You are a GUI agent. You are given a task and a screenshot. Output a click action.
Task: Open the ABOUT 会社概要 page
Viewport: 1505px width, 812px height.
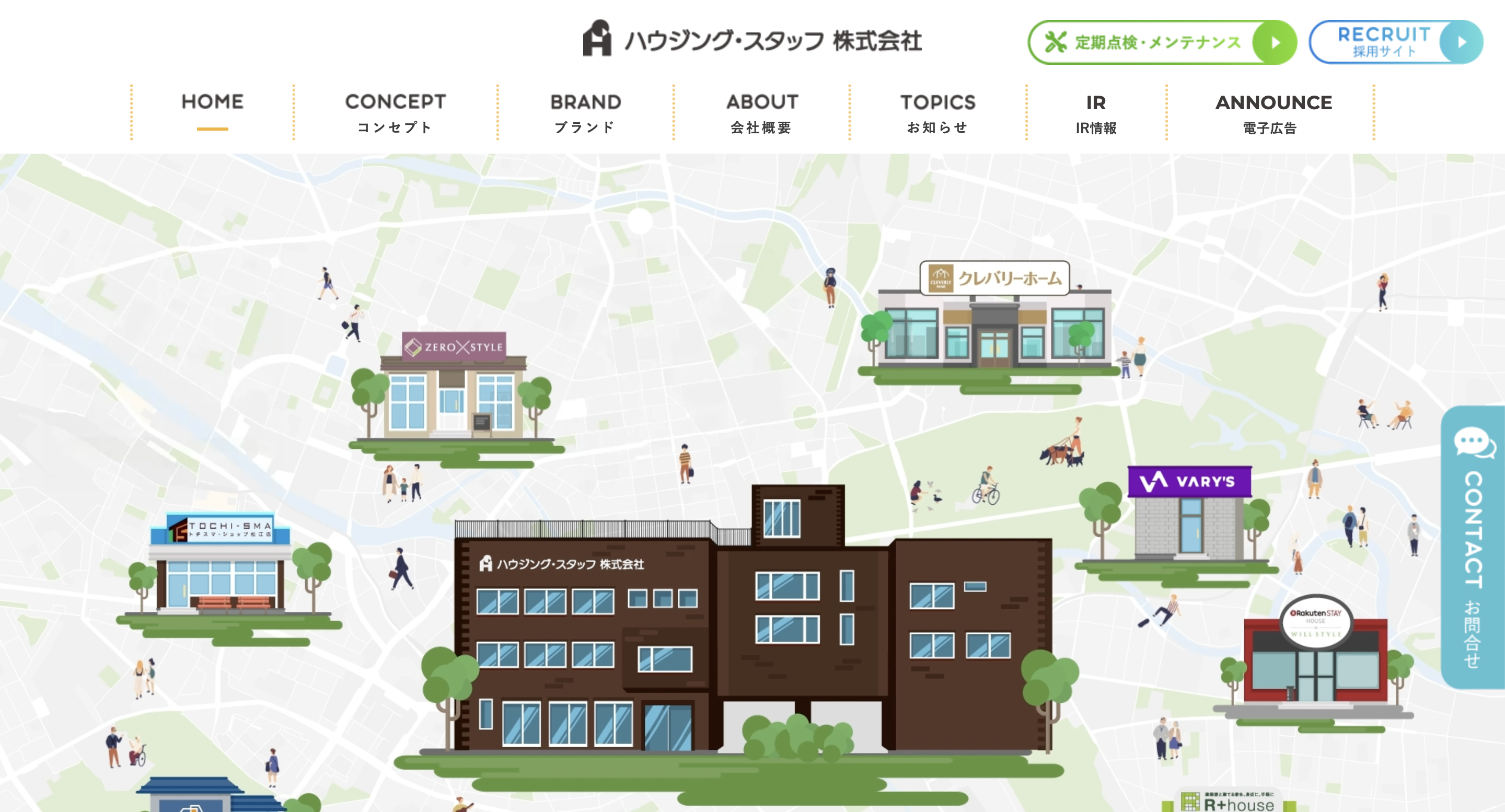761,112
